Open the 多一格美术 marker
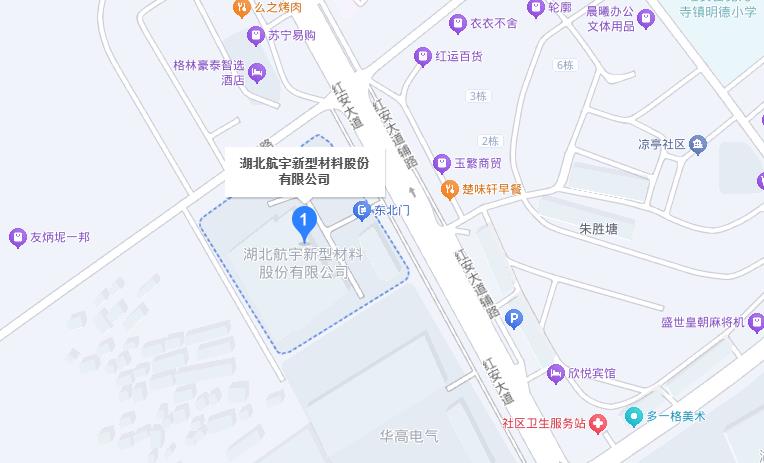 click(x=632, y=416)
